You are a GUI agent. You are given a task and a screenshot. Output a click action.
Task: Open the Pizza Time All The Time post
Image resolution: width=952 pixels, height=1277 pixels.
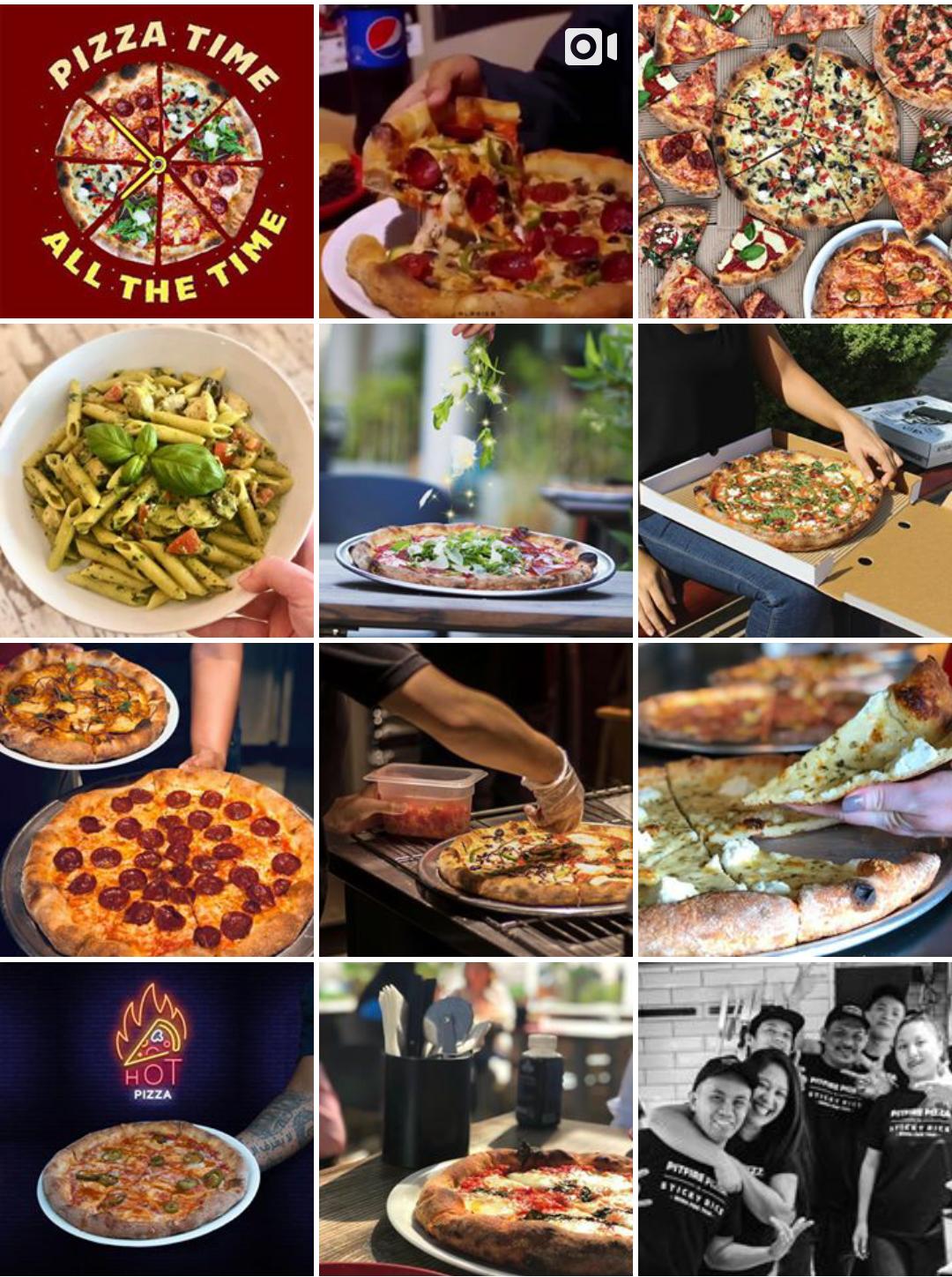point(157,161)
